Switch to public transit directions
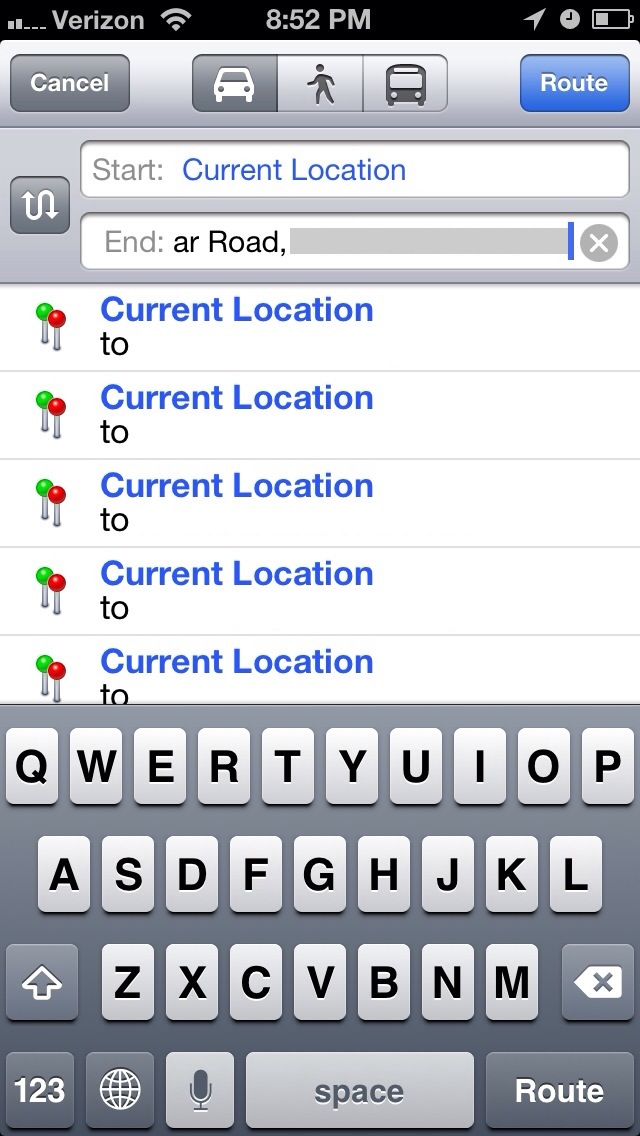This screenshot has height=1136, width=640. coord(404,83)
